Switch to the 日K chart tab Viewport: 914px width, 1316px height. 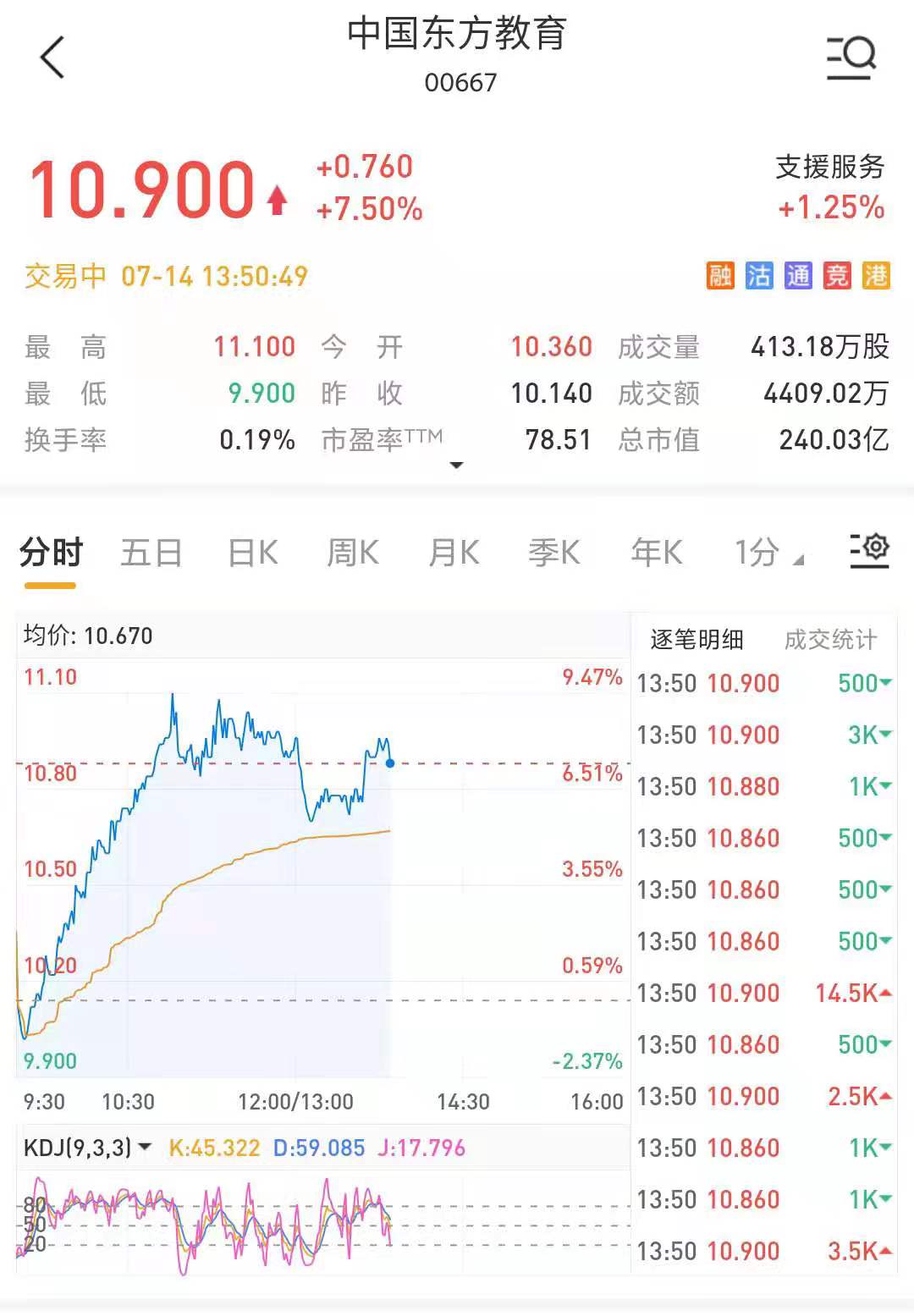[253, 553]
